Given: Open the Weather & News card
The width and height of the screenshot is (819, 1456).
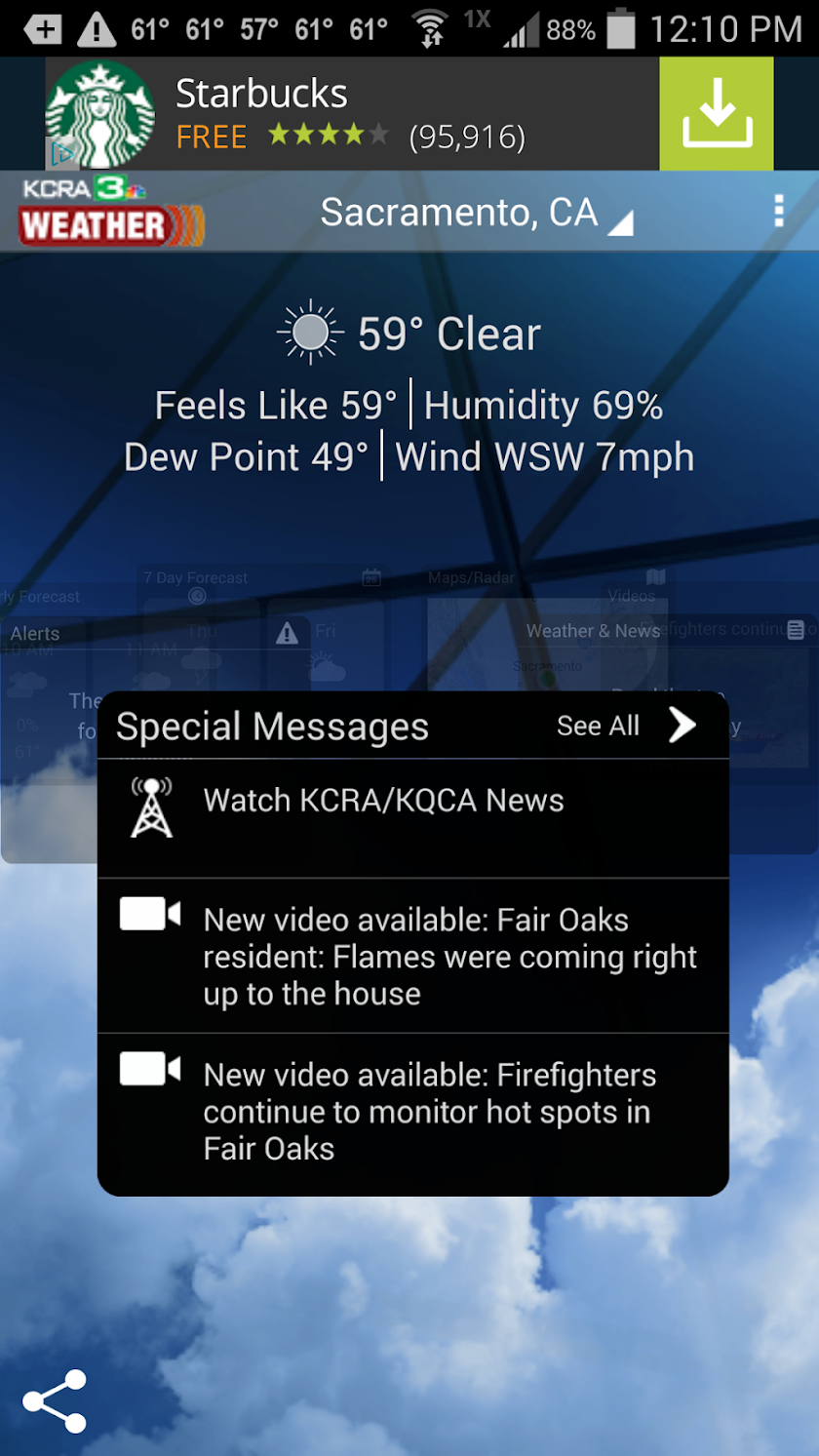Looking at the screenshot, I should 593,631.
